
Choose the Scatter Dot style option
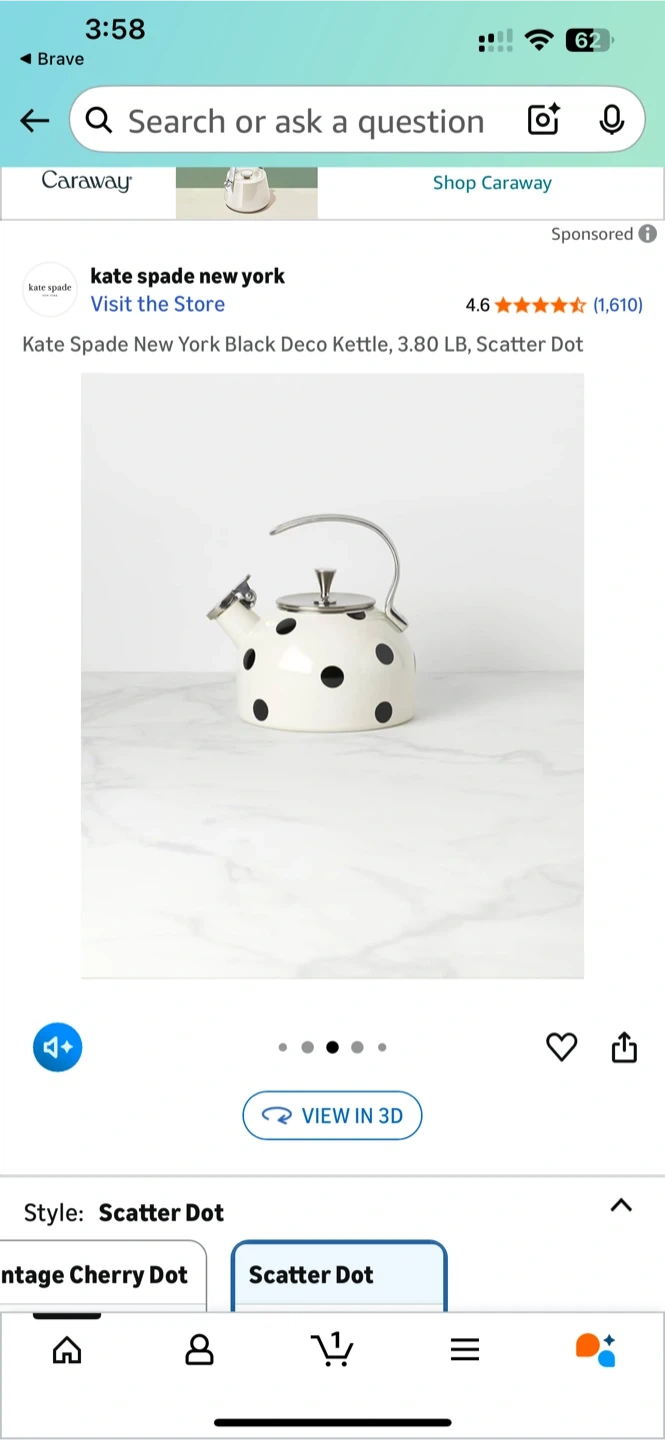point(339,1275)
